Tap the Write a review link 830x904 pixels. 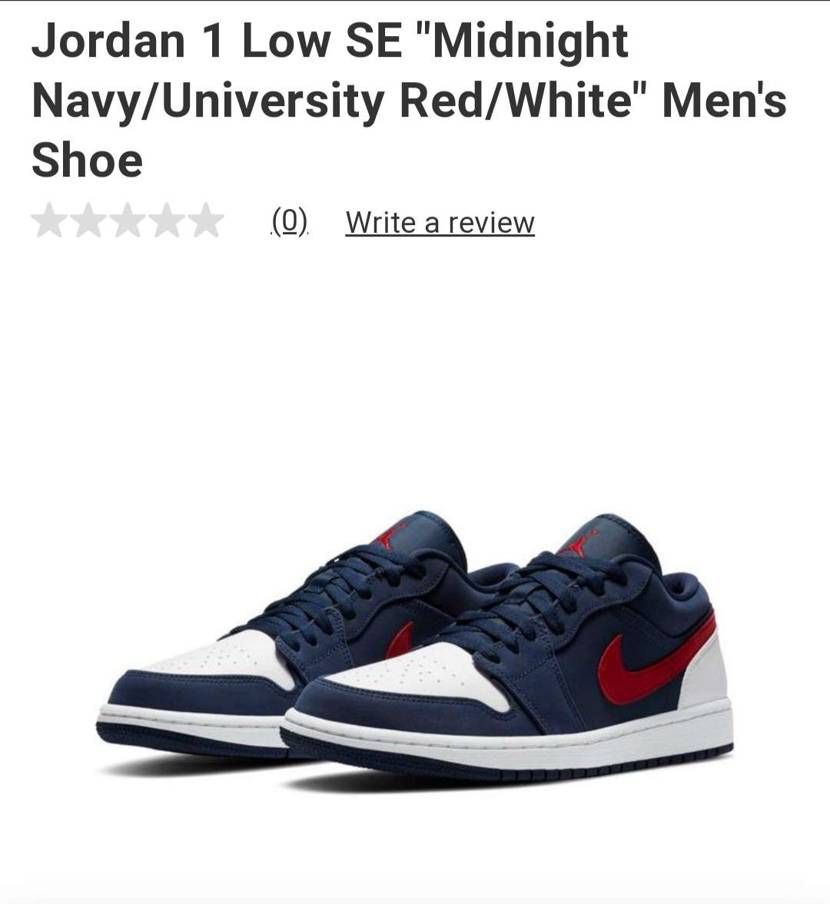pyautogui.click(x=440, y=222)
